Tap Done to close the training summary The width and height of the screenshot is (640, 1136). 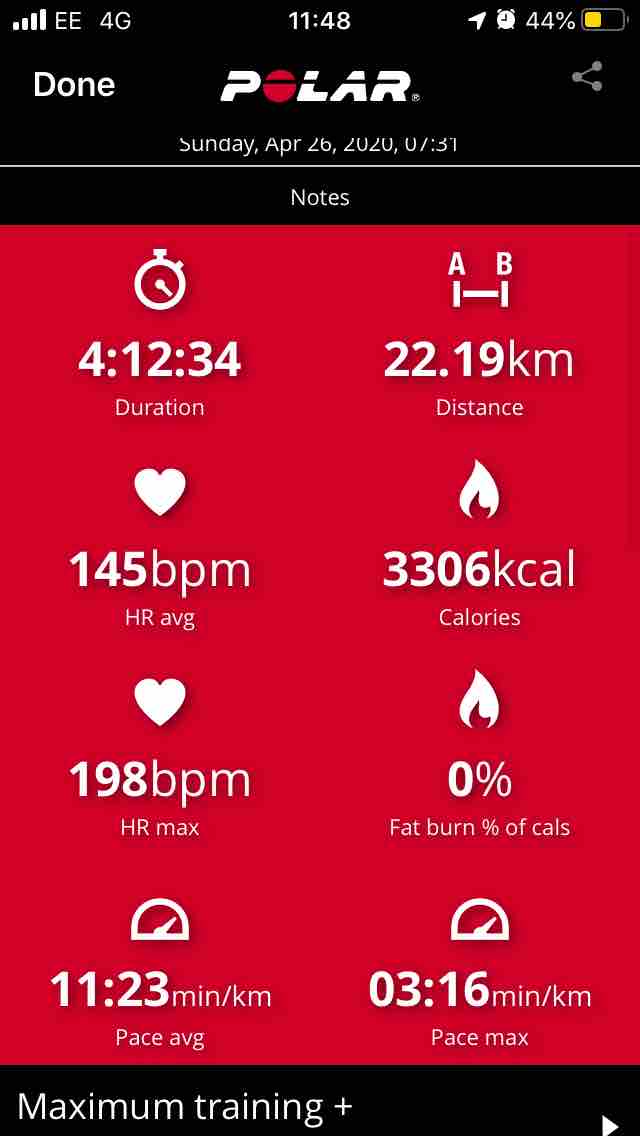[x=74, y=85]
